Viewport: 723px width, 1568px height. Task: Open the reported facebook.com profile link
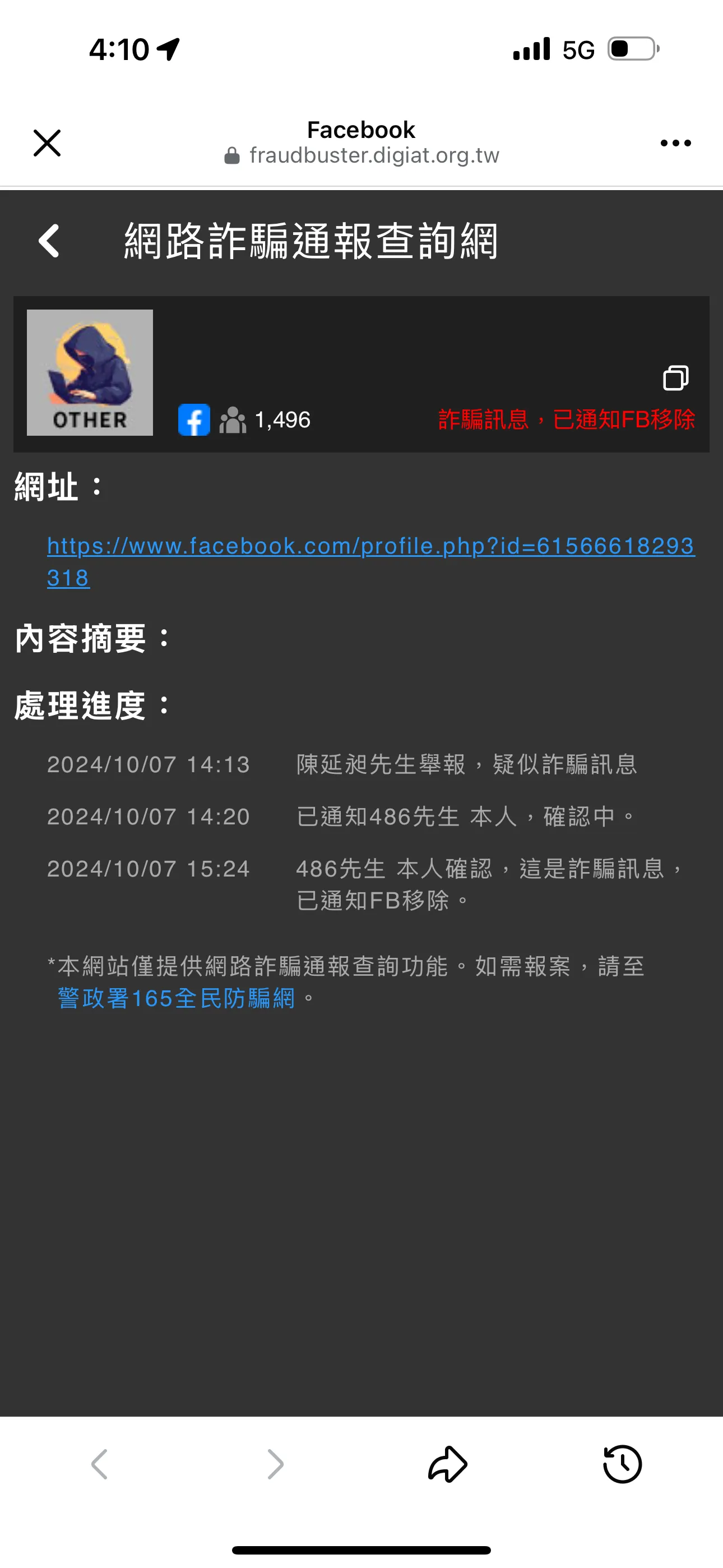tap(370, 561)
